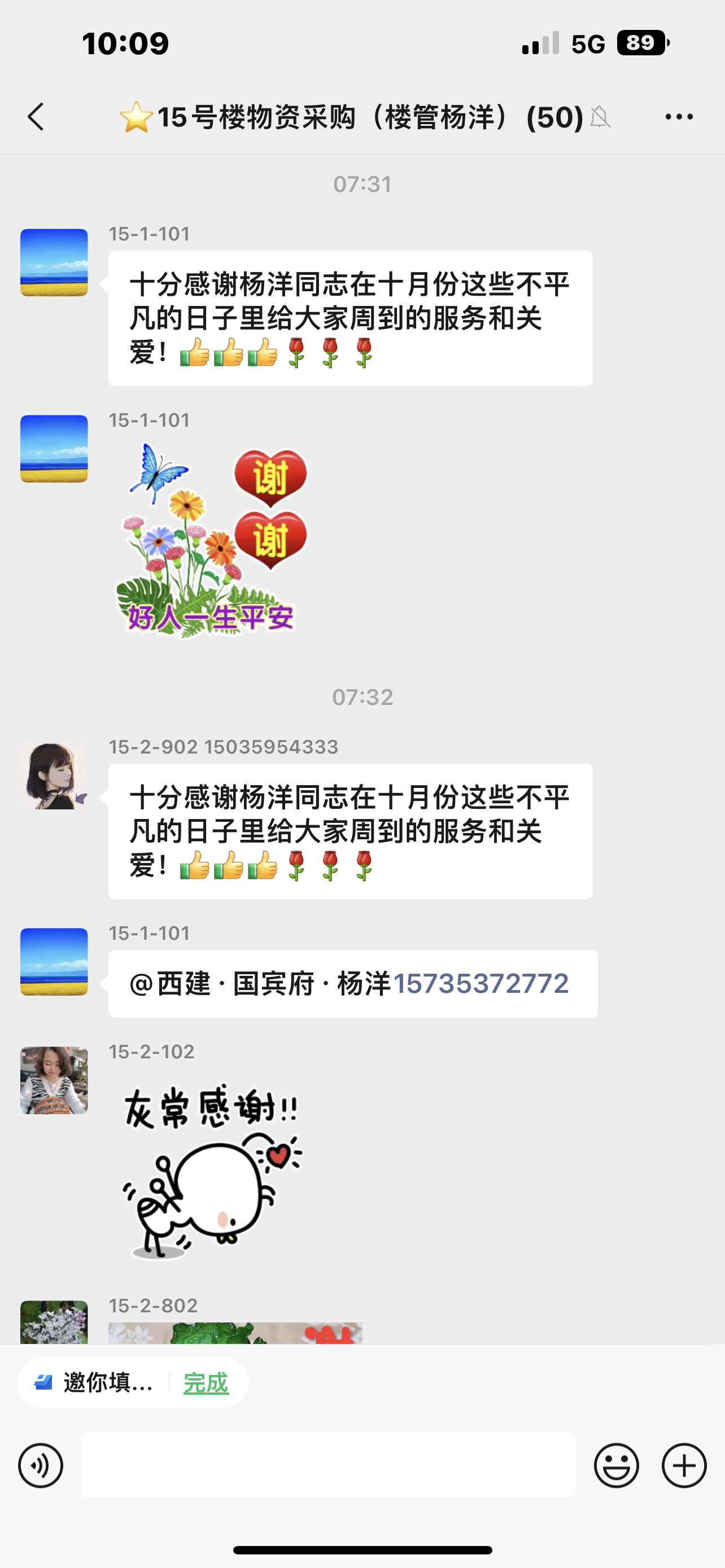Open avatar of 15-2-902 15035954333
Screen dimensions: 725x1568
[54, 776]
